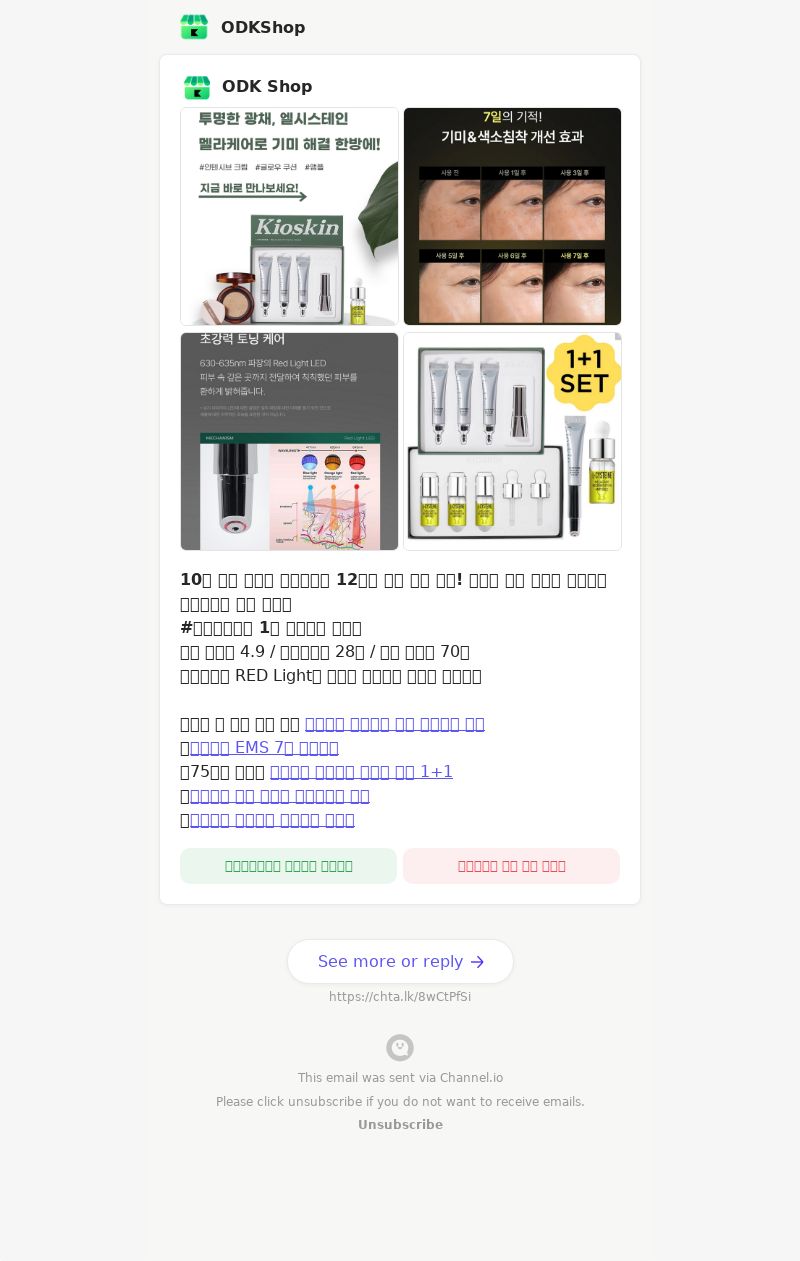Open the chta.lk short URL
Image resolution: width=800 pixels, height=1261 pixels.
400,997
